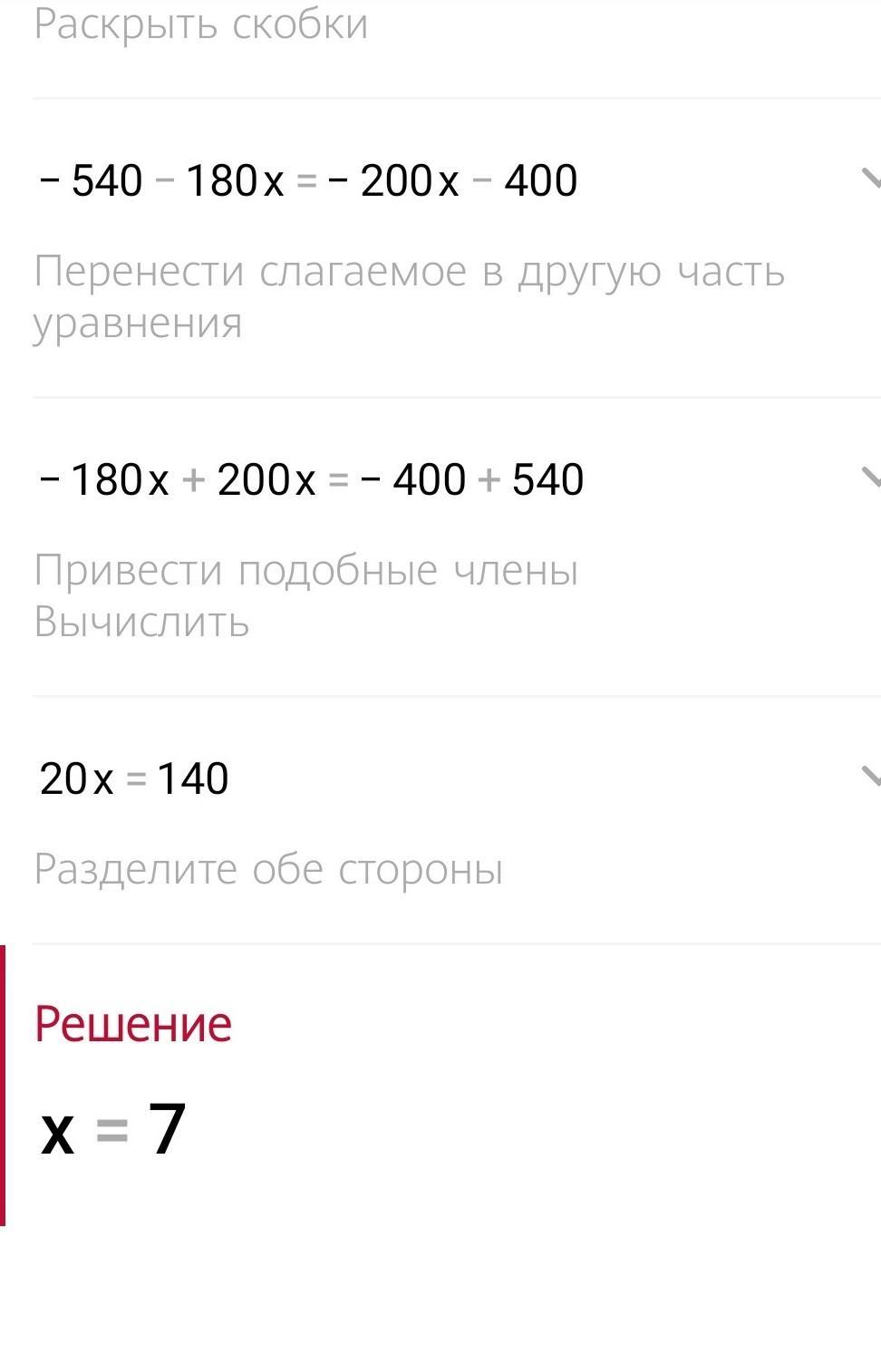
Task: Expand the step −180x + 200x = −400 + 540
Action: point(870,477)
